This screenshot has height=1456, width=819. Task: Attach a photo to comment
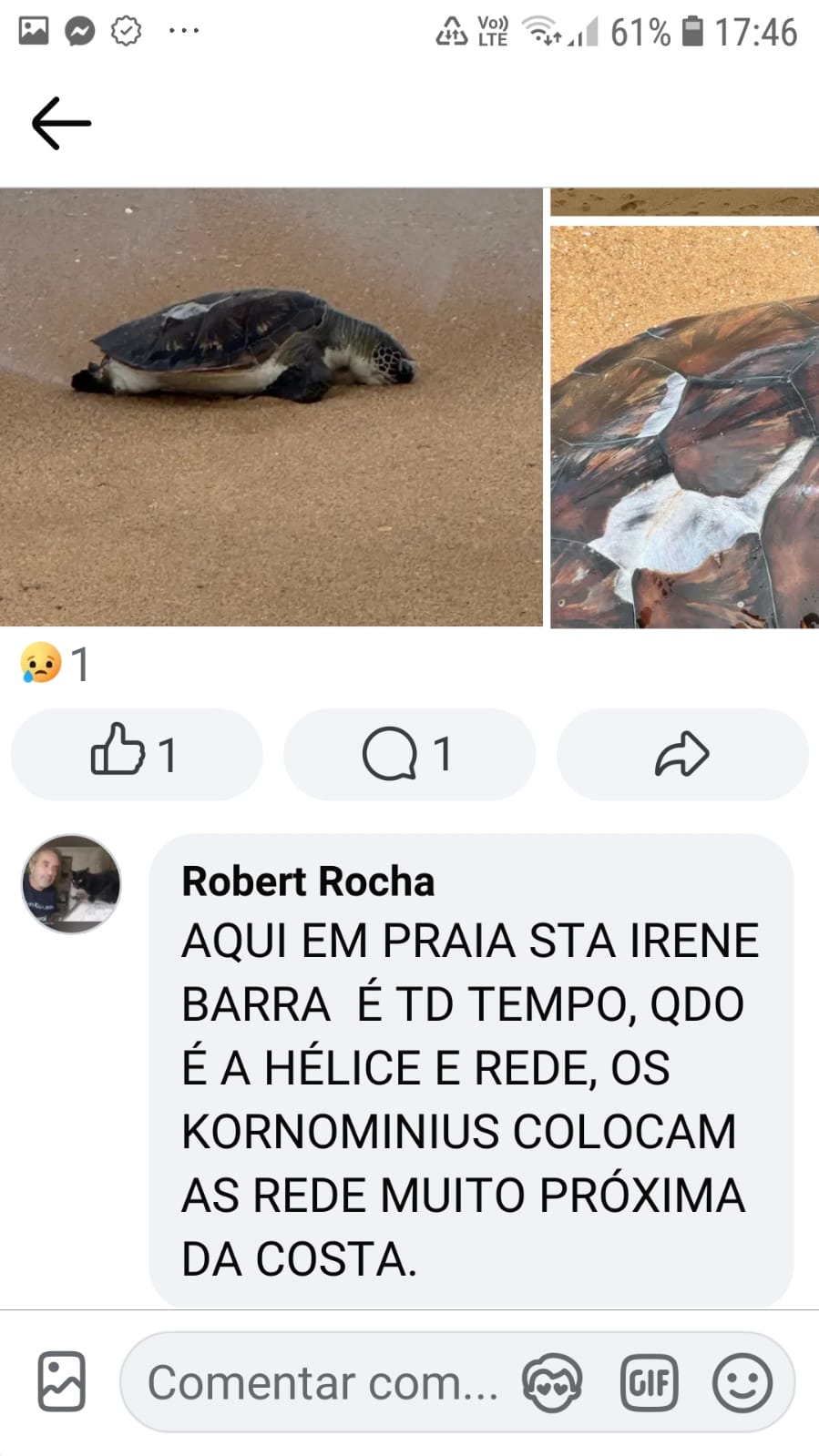(x=61, y=1382)
